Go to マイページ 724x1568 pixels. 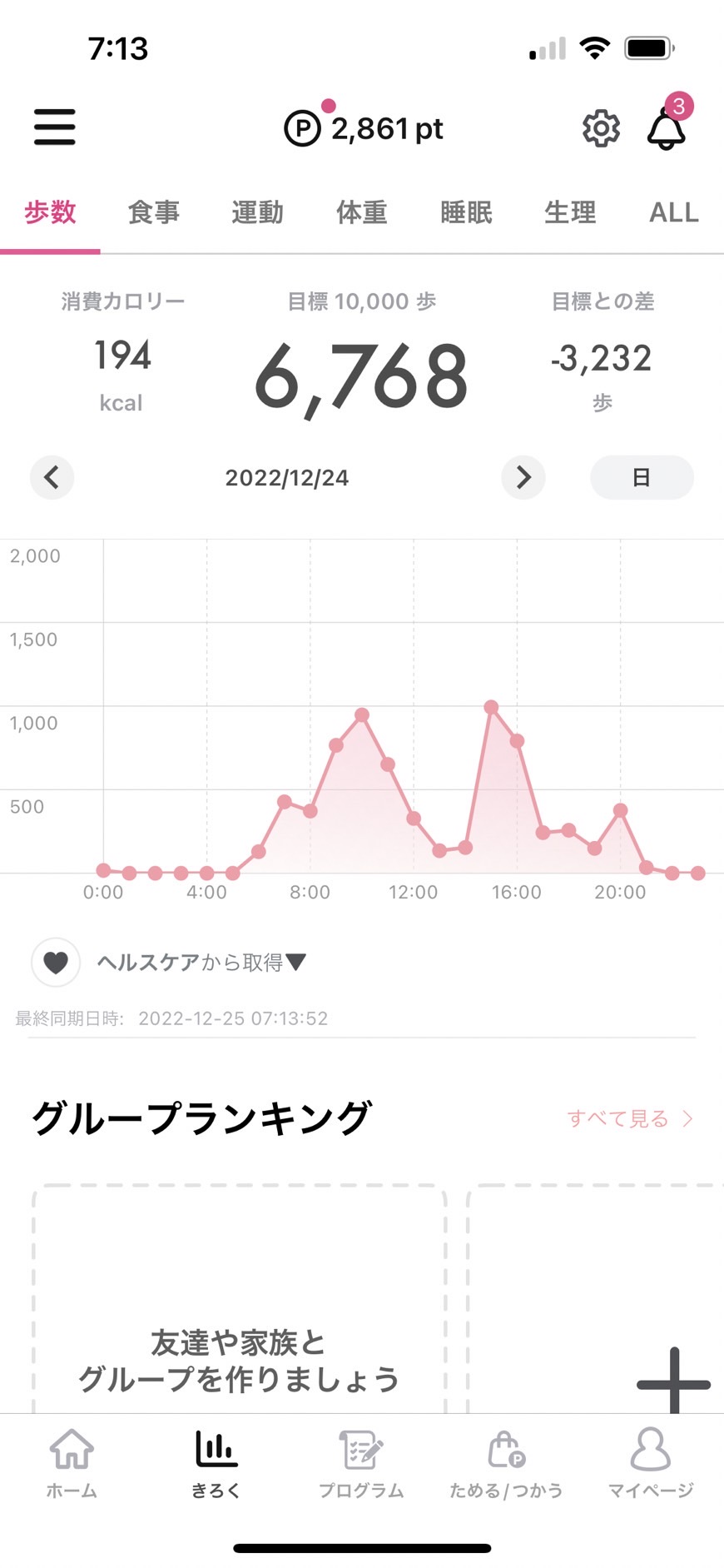651,1463
